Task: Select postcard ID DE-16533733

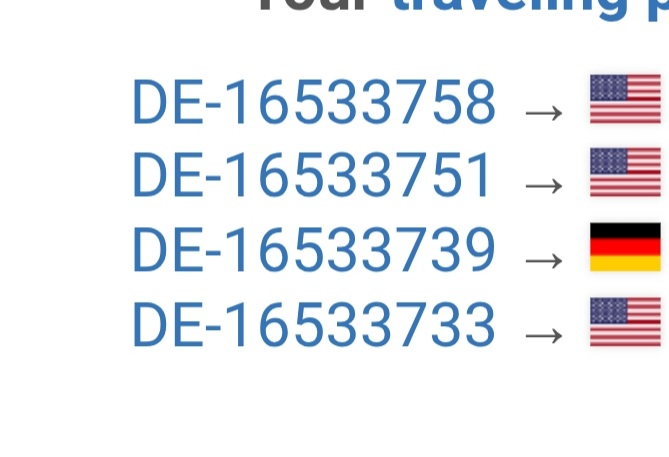Action: tap(313, 325)
